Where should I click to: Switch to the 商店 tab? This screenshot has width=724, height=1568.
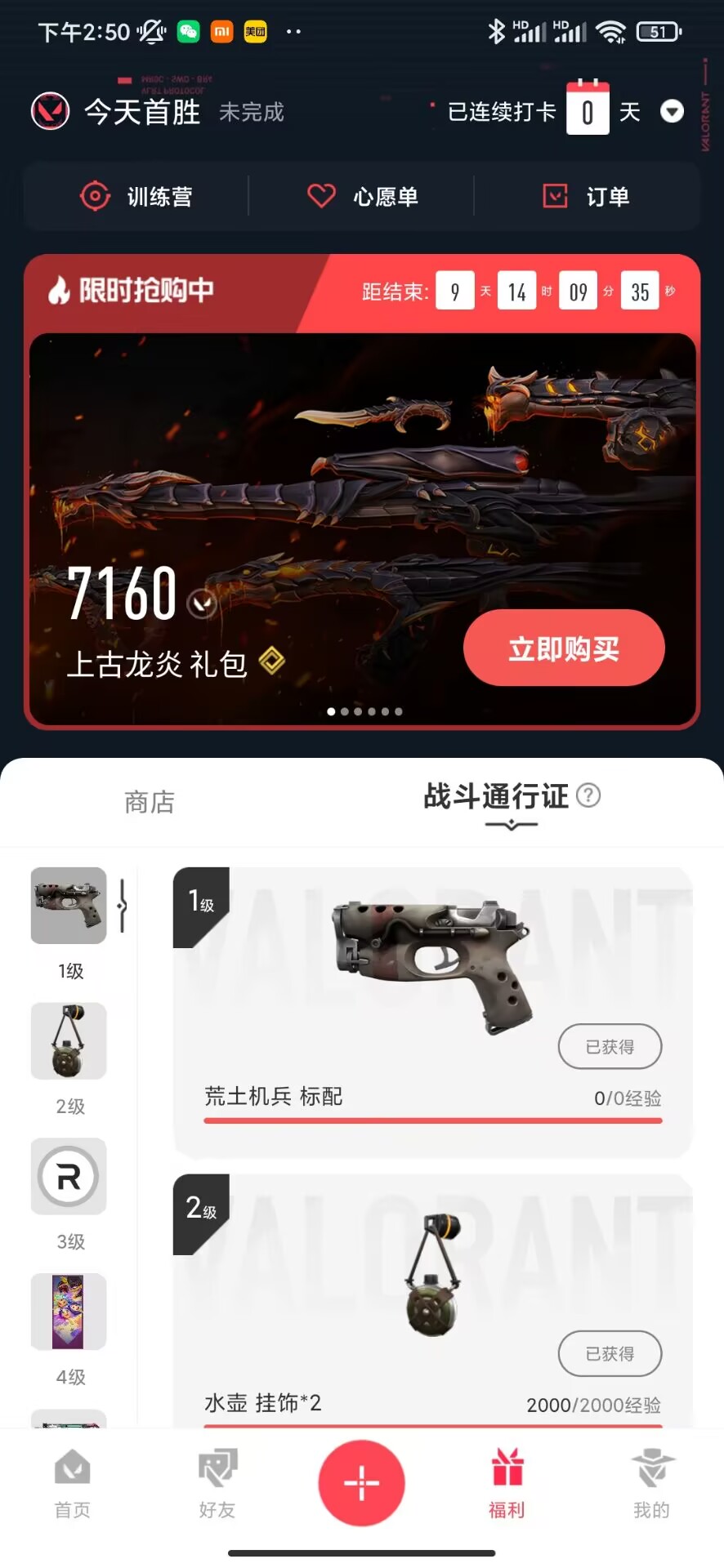150,802
